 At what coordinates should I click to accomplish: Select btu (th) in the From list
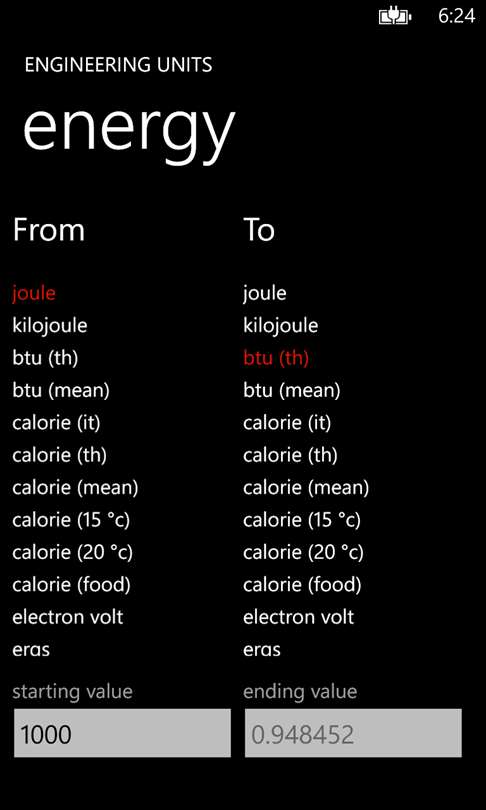(x=45, y=358)
